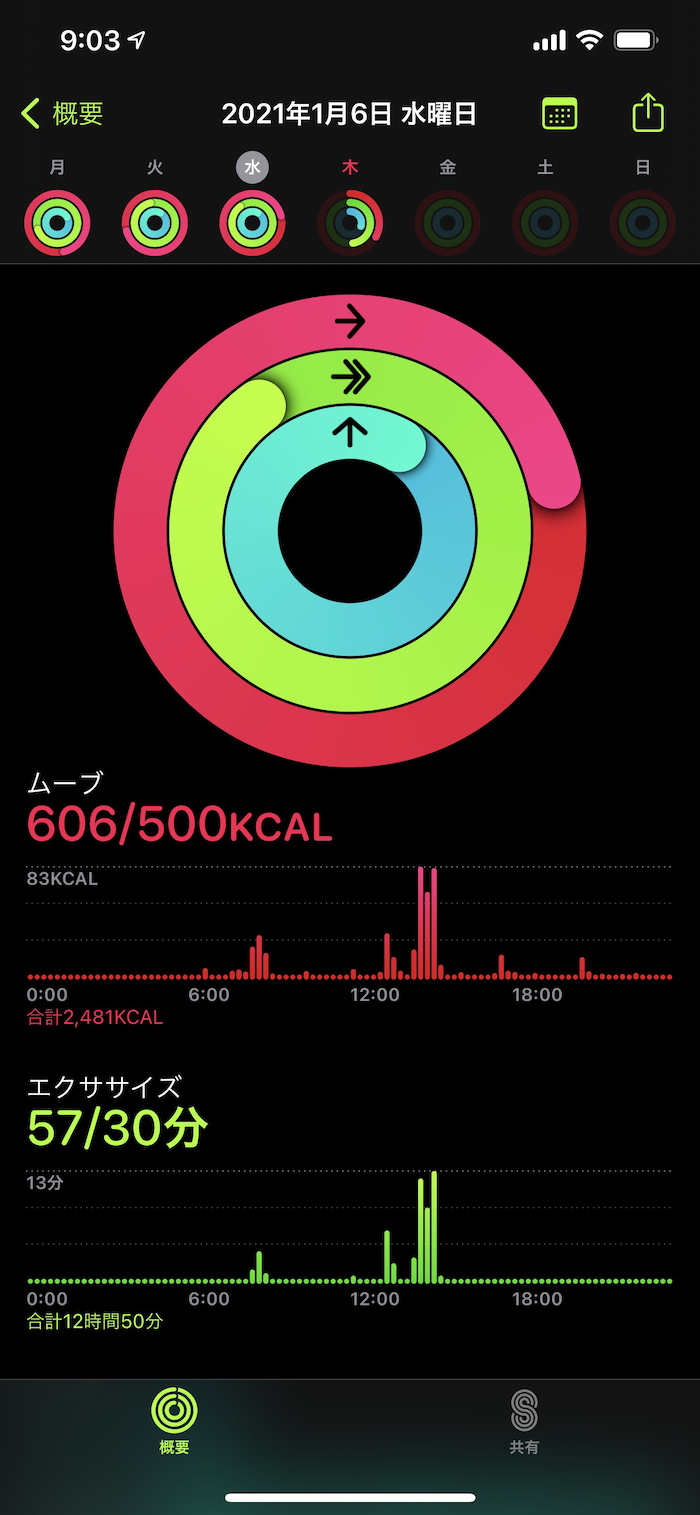Screen dimensions: 700x1515
Task: Select Friday (金) activity rings
Action: (x=447, y=222)
